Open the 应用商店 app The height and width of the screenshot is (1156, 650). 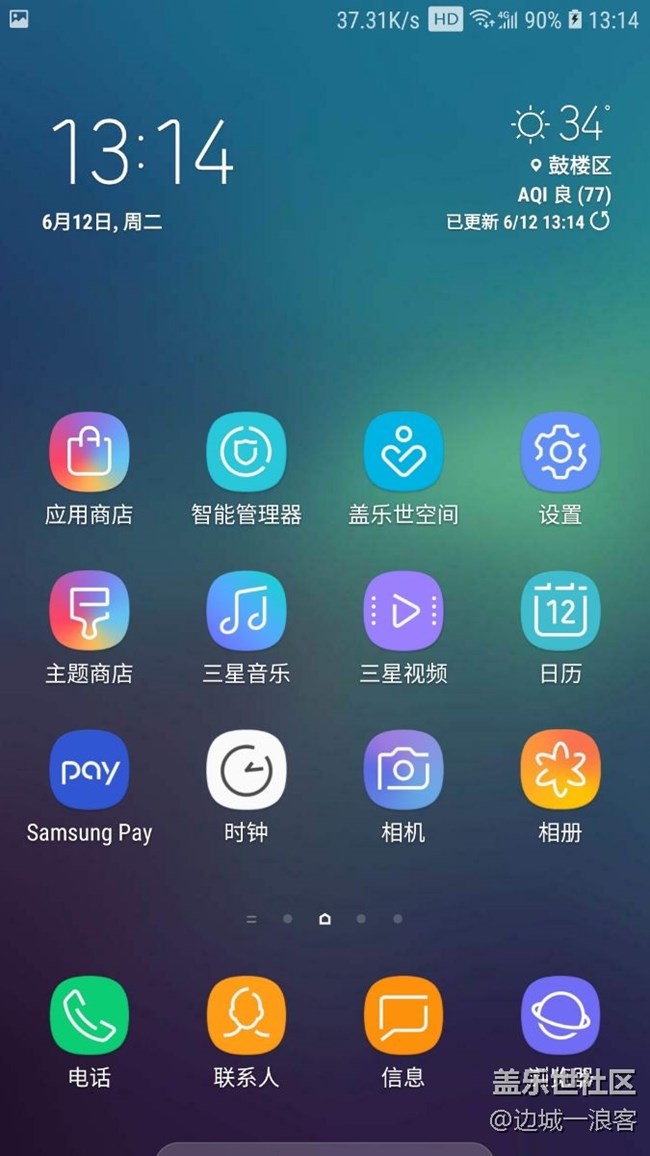tap(89, 452)
